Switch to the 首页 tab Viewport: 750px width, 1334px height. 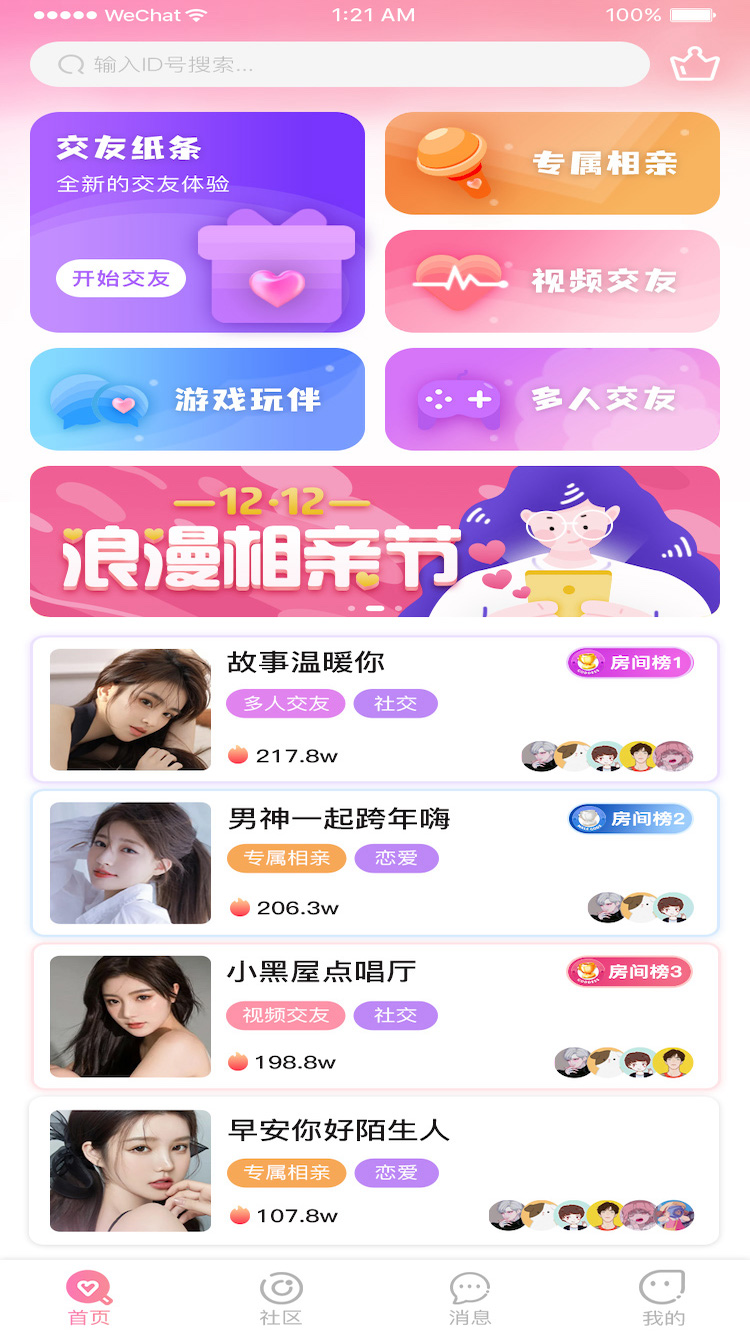[x=89, y=1298]
